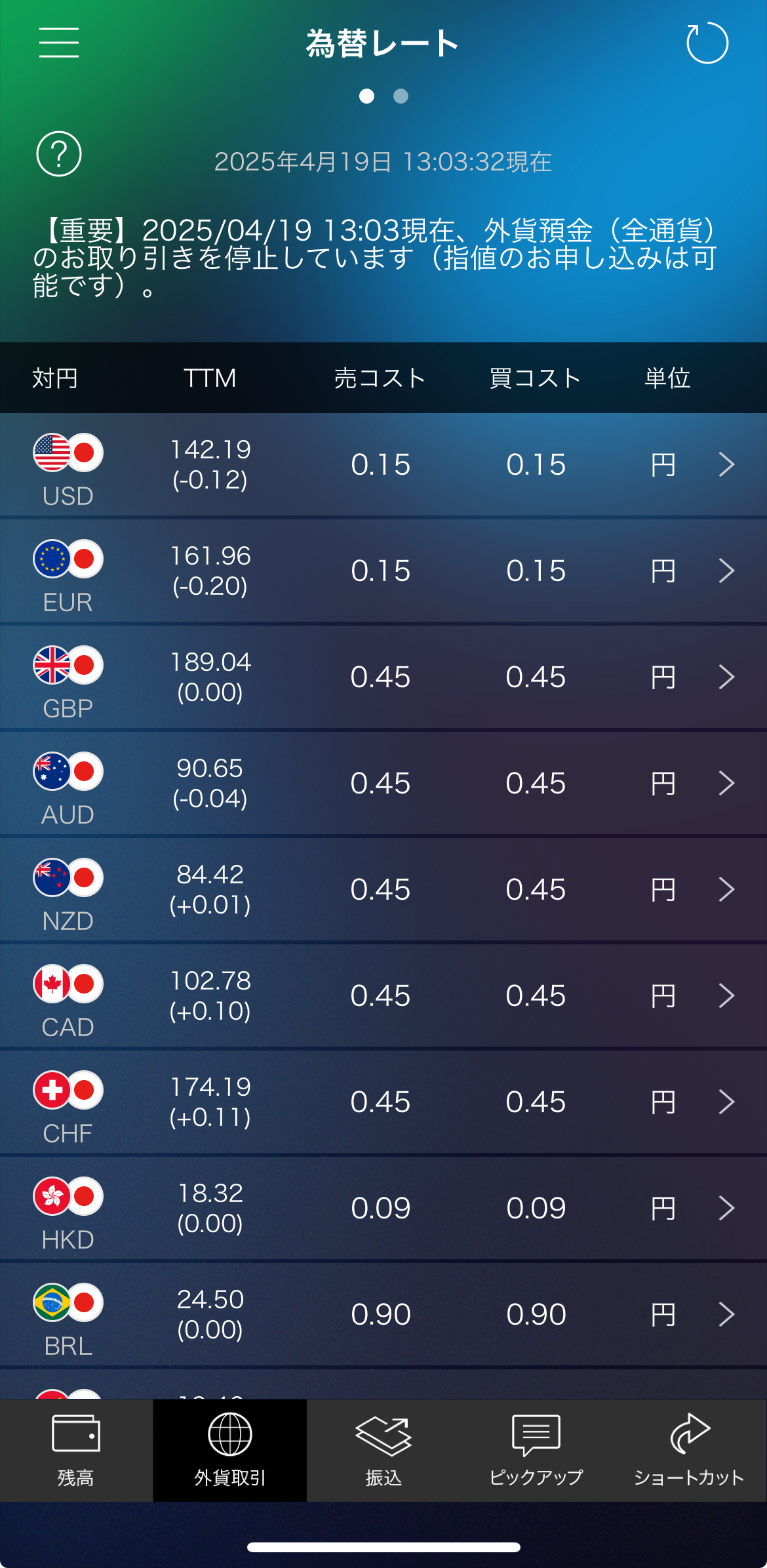Switch to the 残高 tab
The image size is (767, 1568).
coord(76,1450)
